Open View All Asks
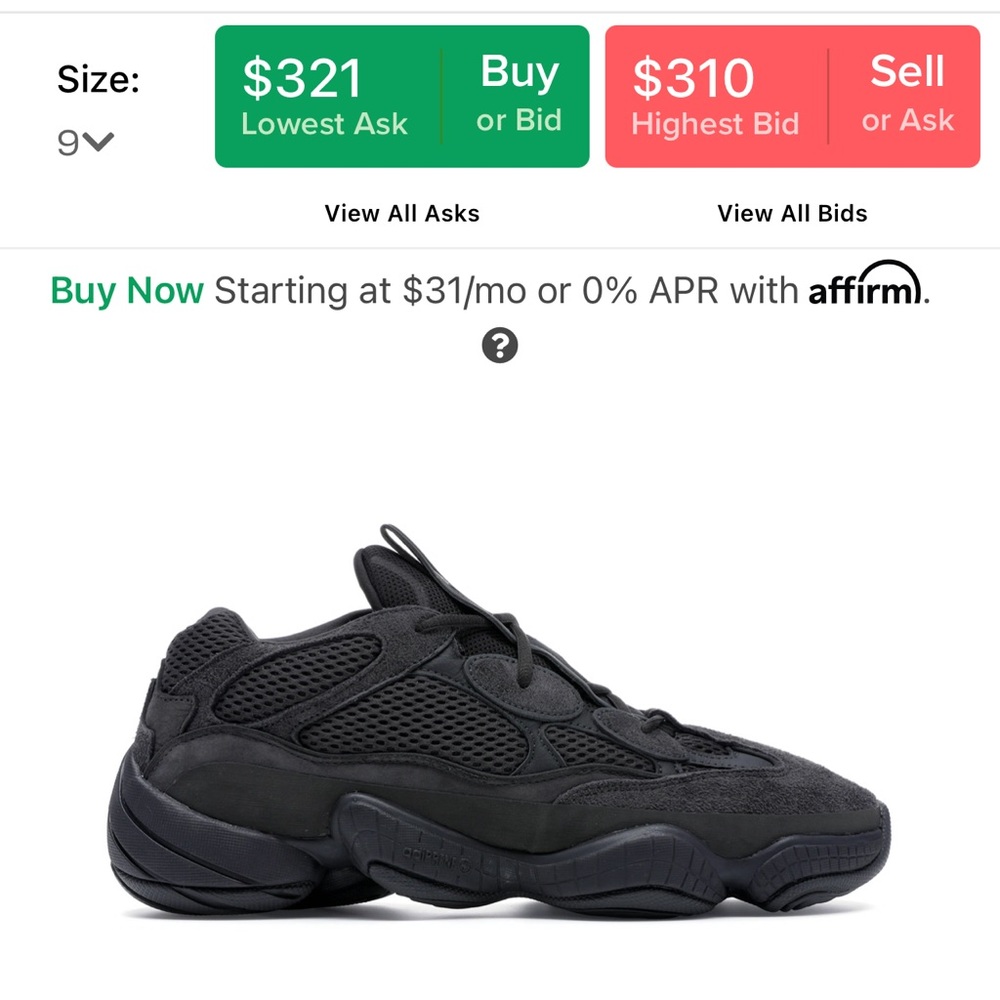The width and height of the screenshot is (1000, 1000). click(402, 213)
